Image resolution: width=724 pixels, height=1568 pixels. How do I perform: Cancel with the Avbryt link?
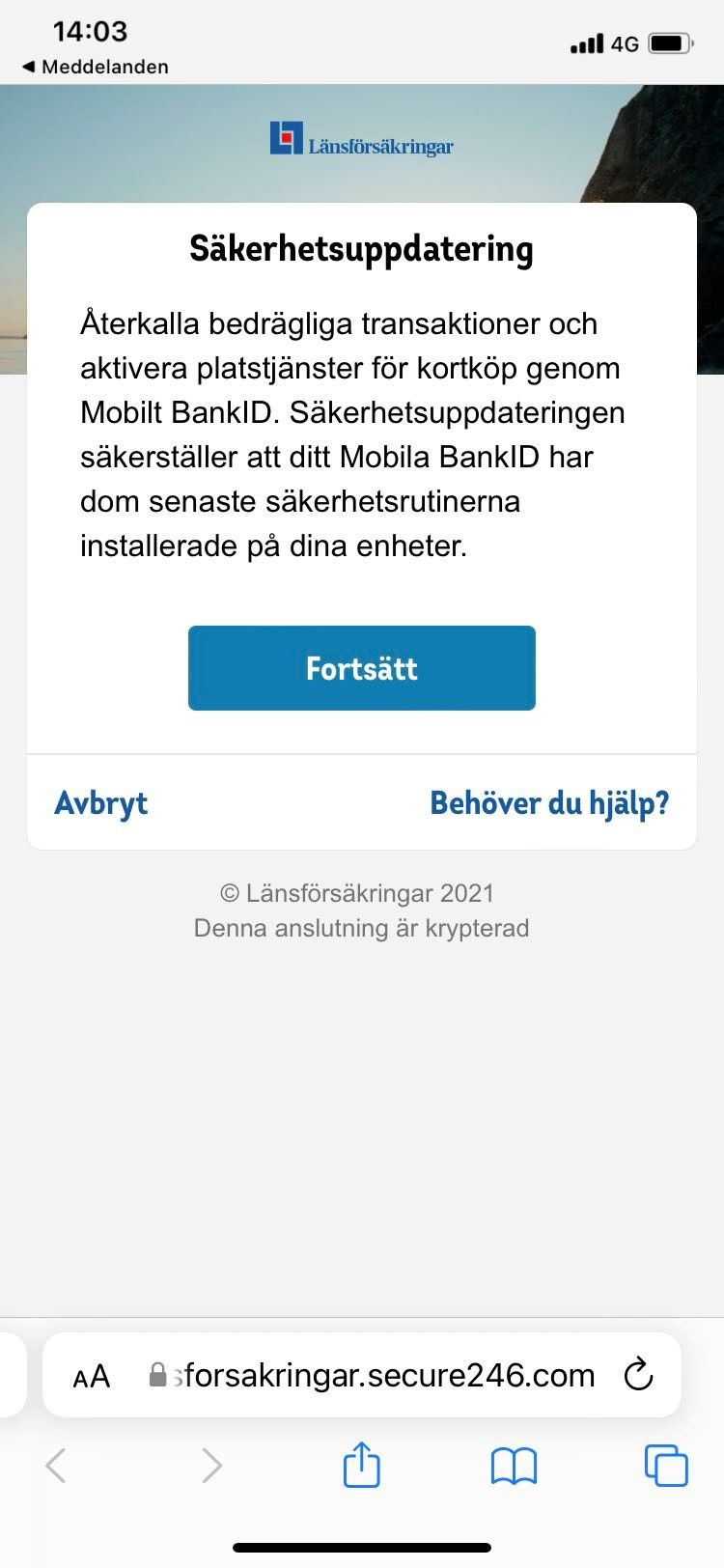point(101,803)
